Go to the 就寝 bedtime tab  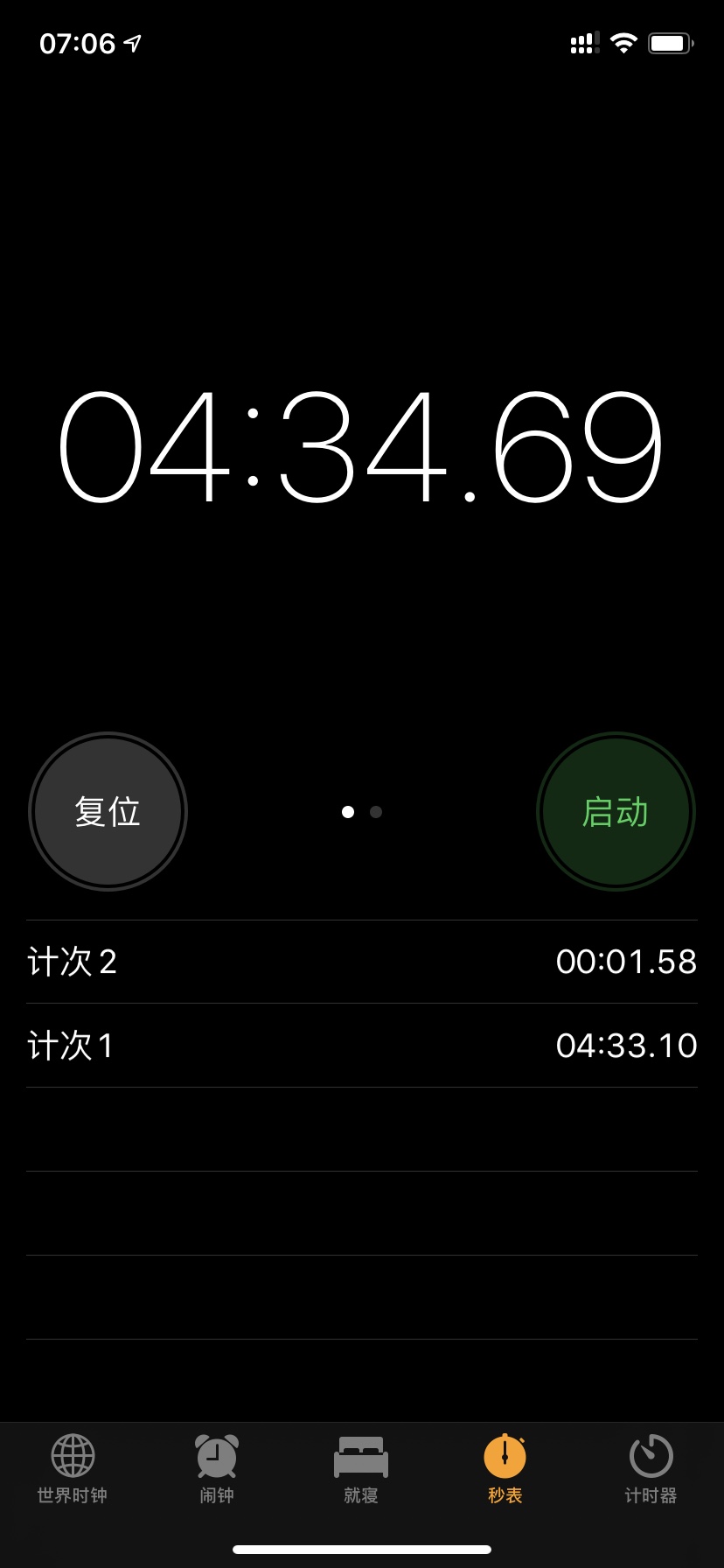361,1470
